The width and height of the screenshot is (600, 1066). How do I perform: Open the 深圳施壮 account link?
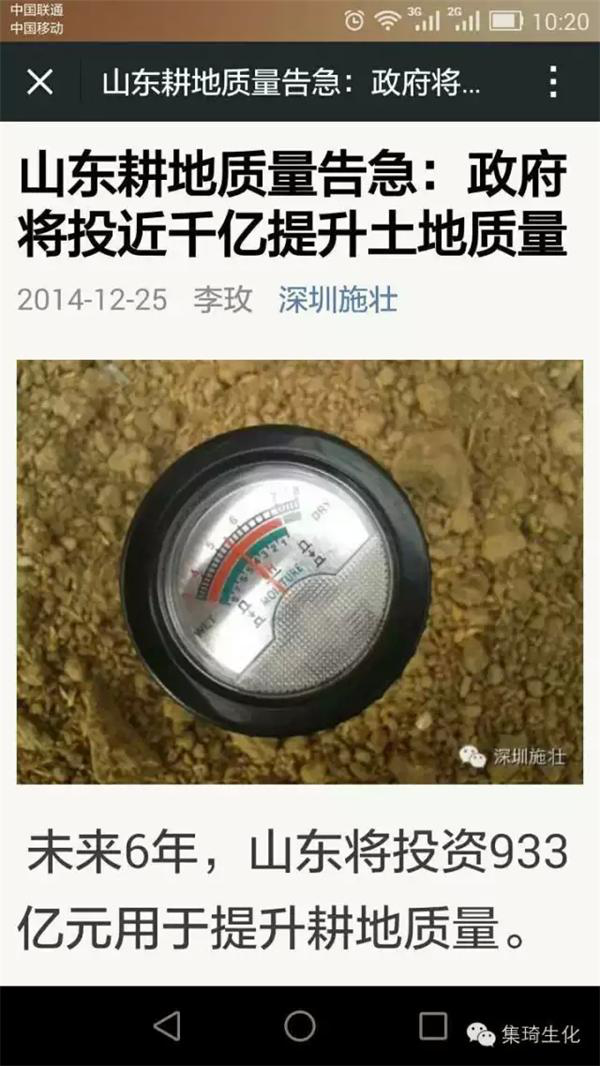coord(337,300)
